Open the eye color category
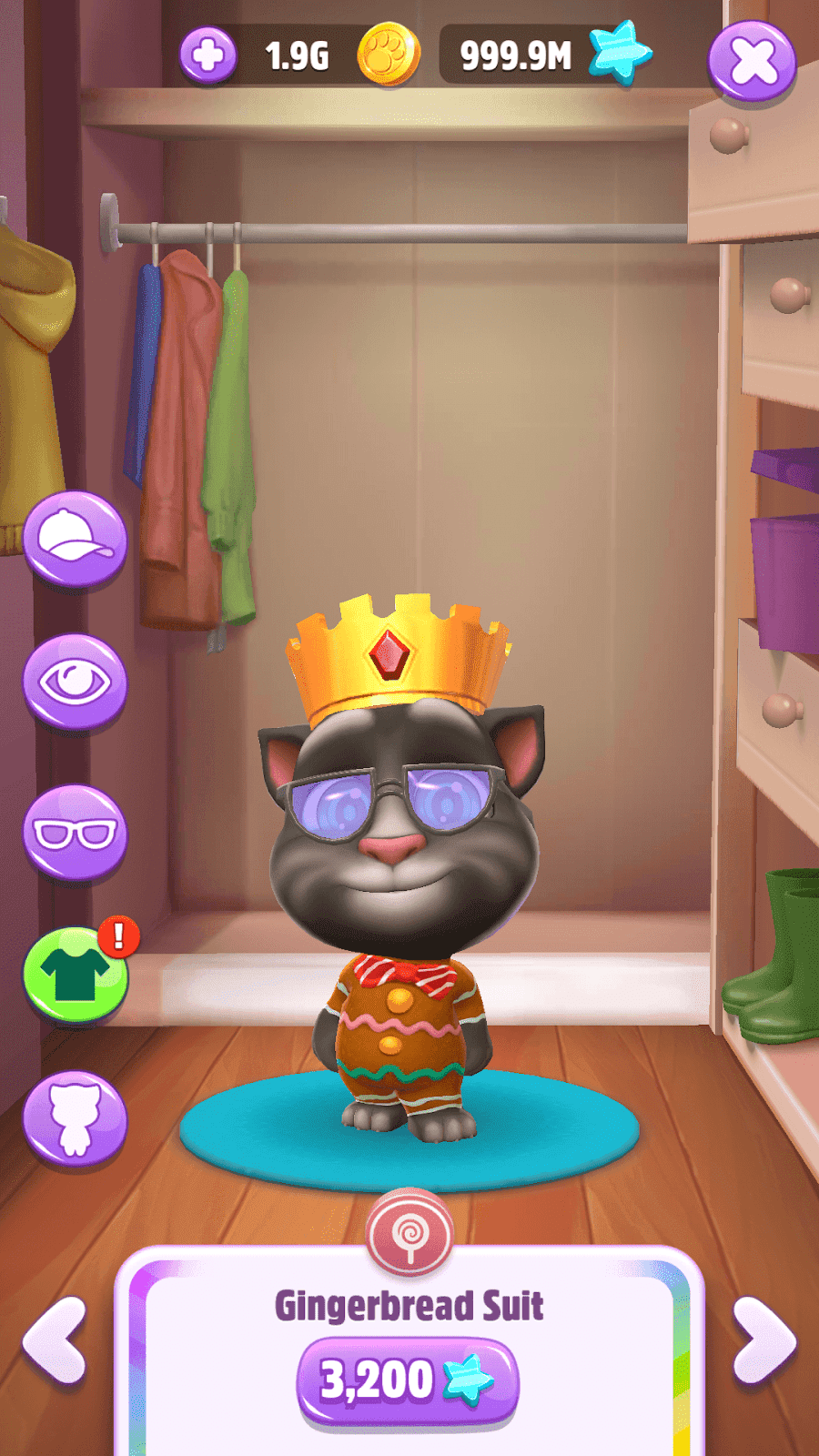Viewport: 819px width, 1456px height. [x=76, y=682]
